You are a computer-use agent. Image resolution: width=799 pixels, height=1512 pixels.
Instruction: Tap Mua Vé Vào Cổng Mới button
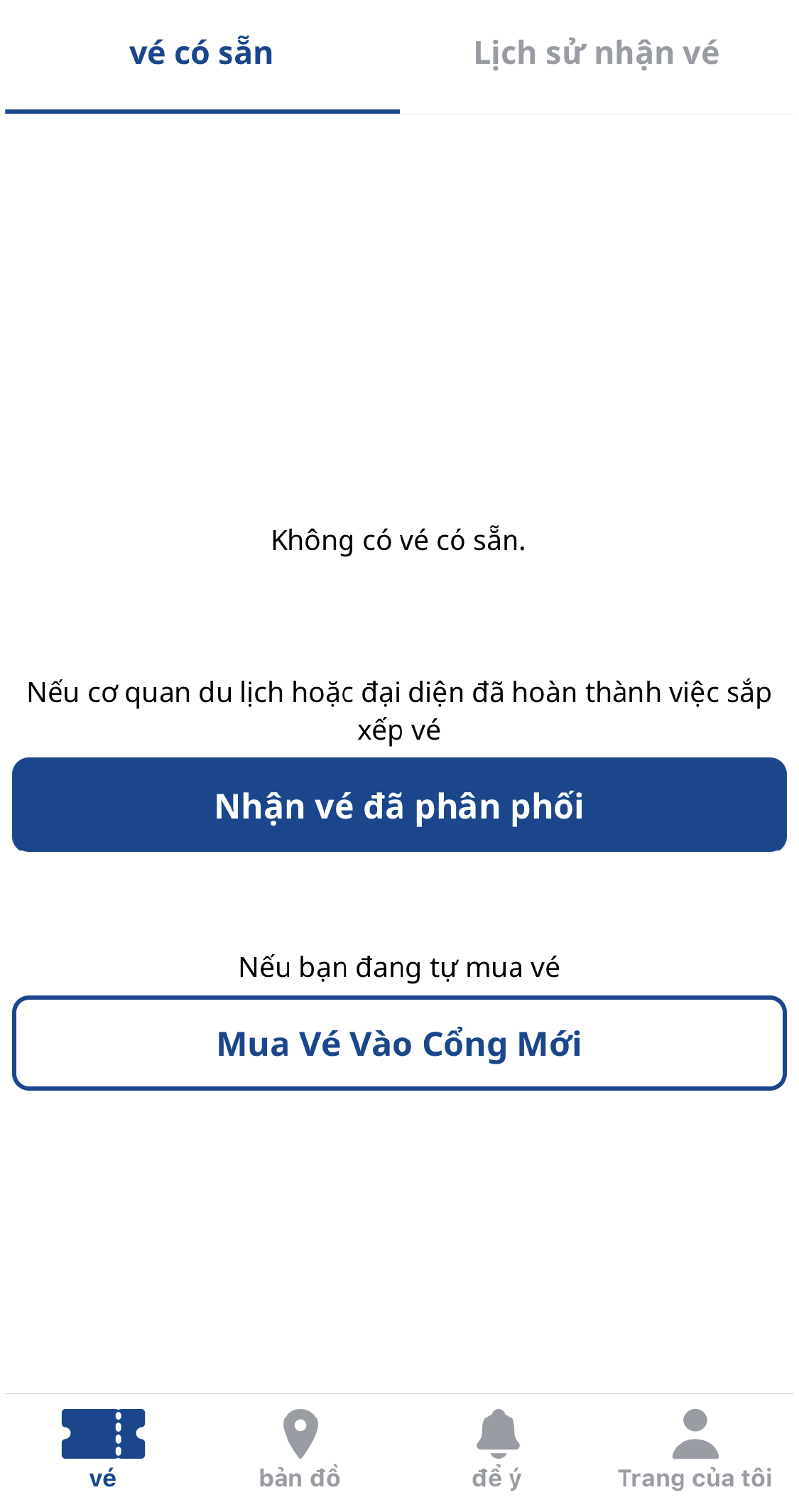(399, 1043)
